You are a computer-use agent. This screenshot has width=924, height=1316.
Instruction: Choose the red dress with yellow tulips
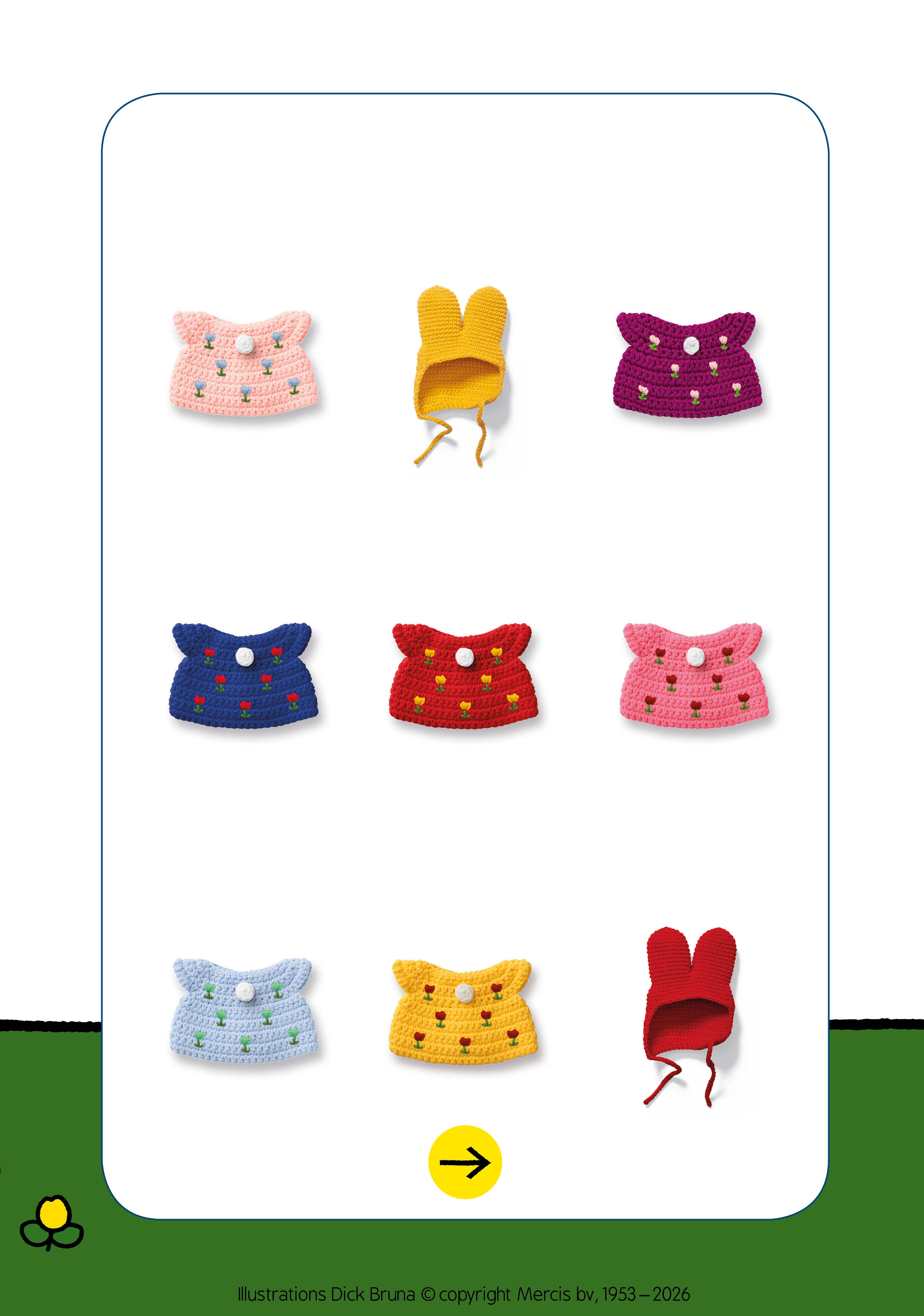tap(463, 676)
